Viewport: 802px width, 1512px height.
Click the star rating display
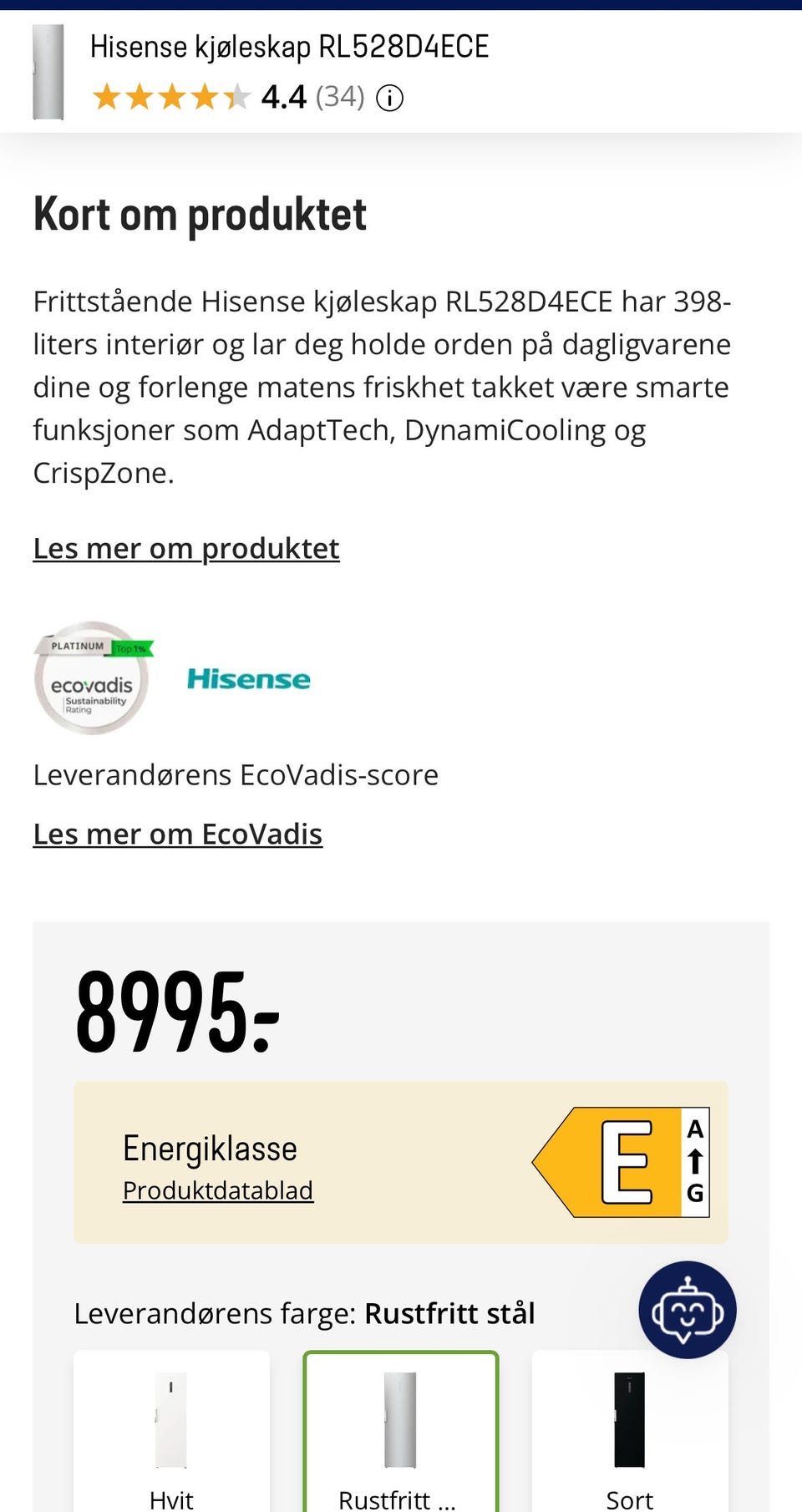(171, 96)
